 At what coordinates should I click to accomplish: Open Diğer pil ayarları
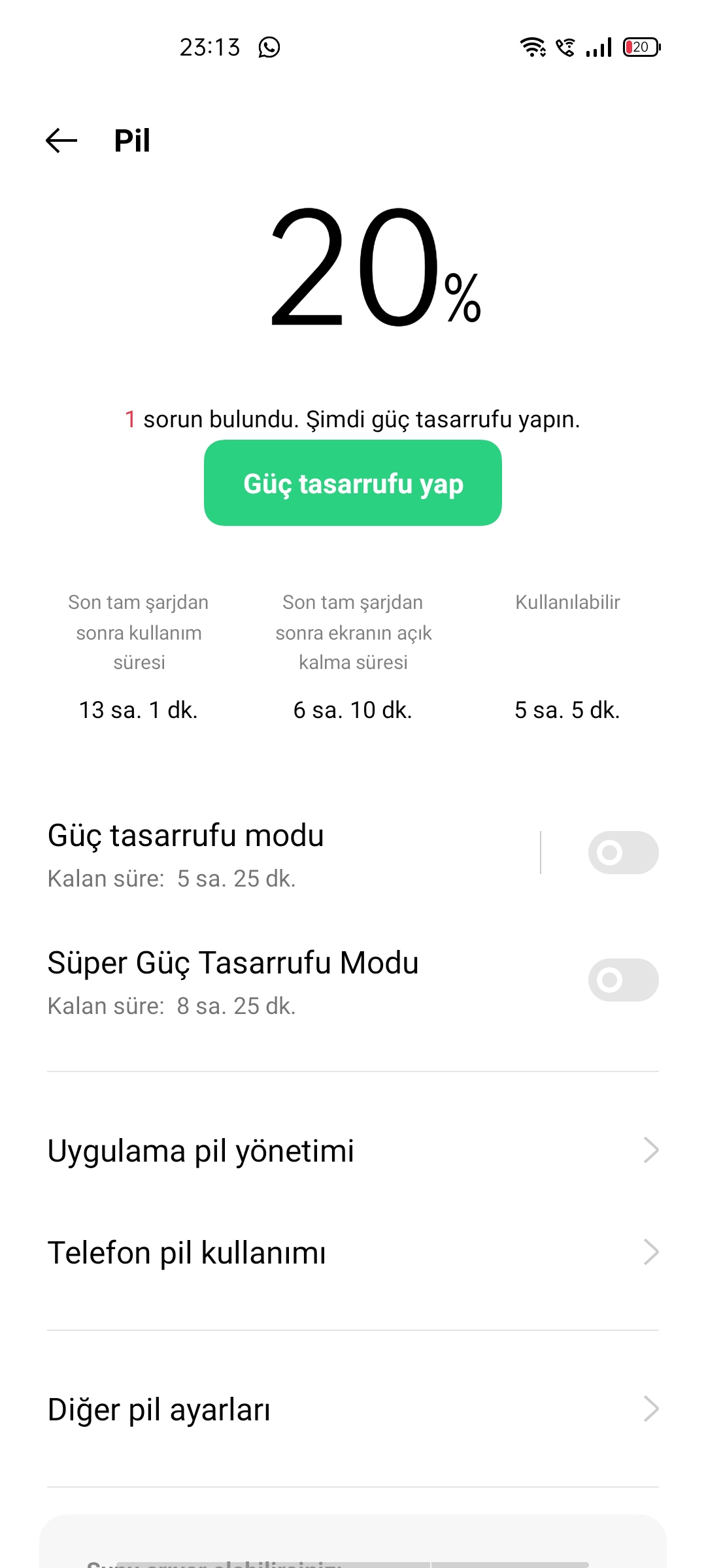(353, 1409)
